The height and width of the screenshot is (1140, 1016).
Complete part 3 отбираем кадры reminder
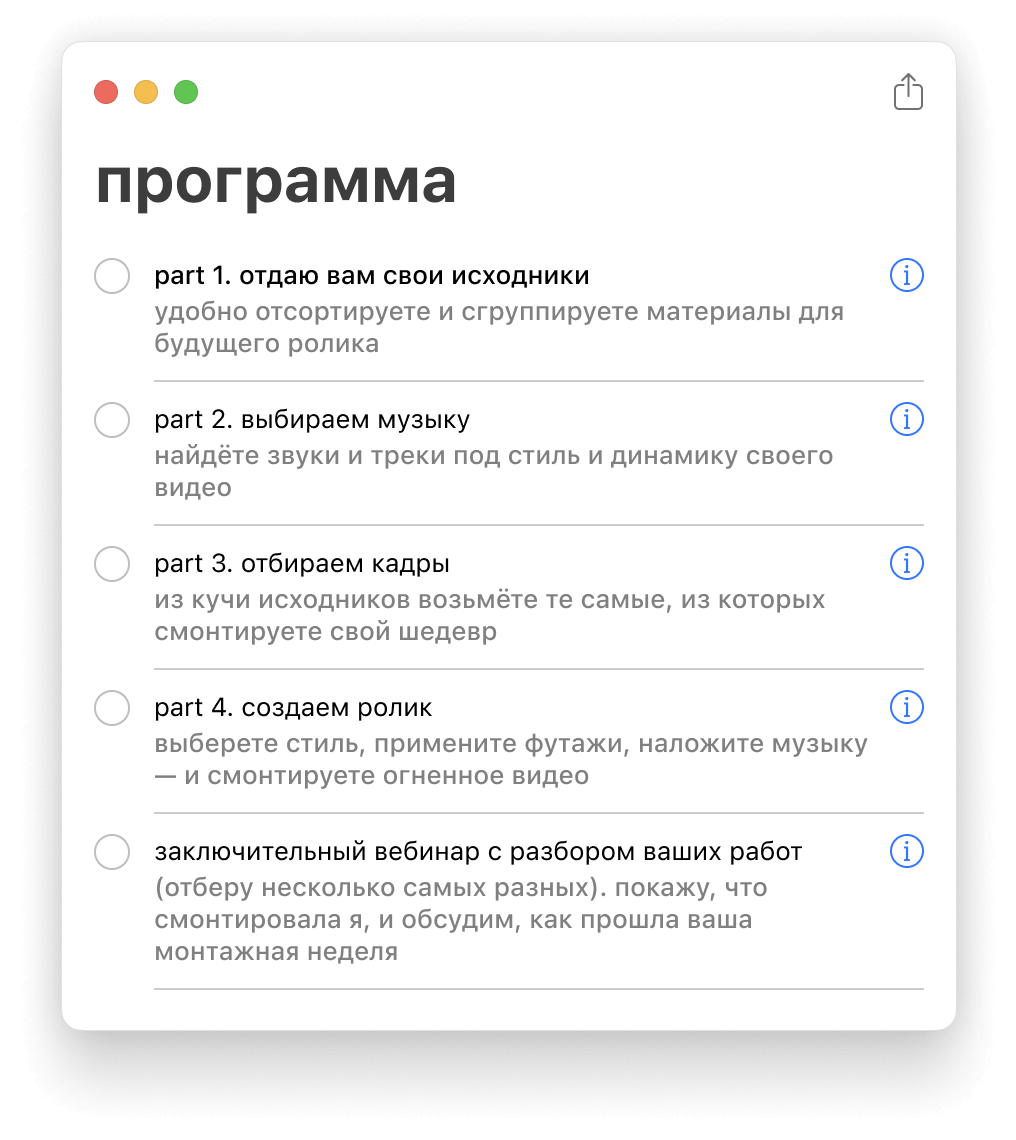tap(112, 564)
